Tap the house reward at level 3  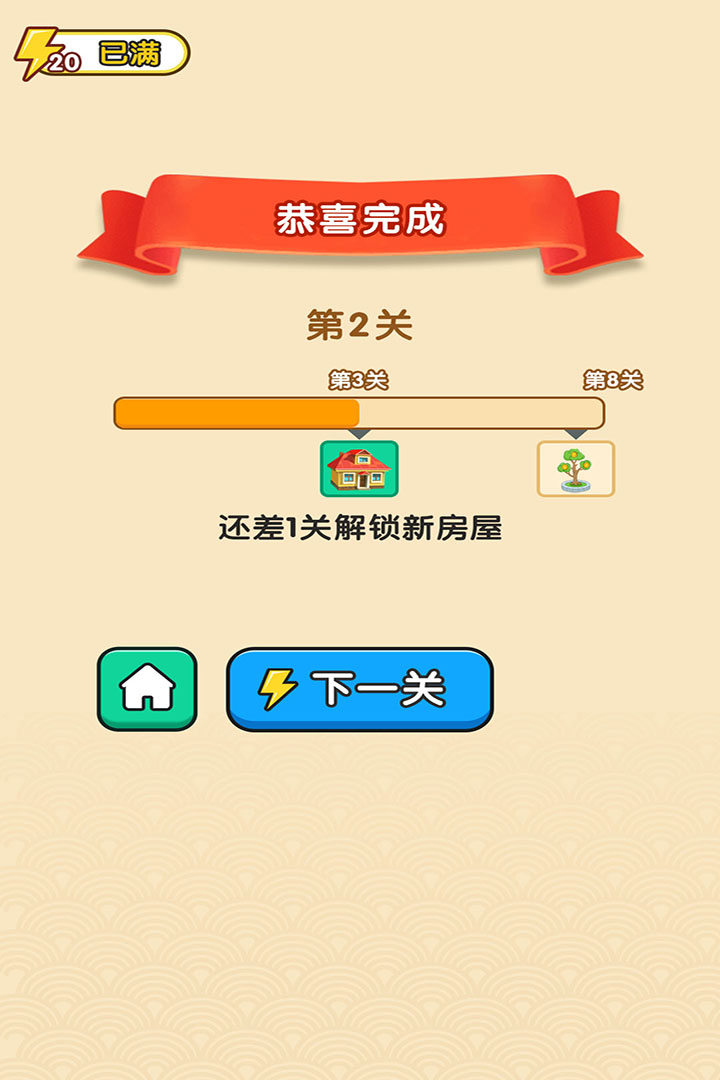click(359, 468)
